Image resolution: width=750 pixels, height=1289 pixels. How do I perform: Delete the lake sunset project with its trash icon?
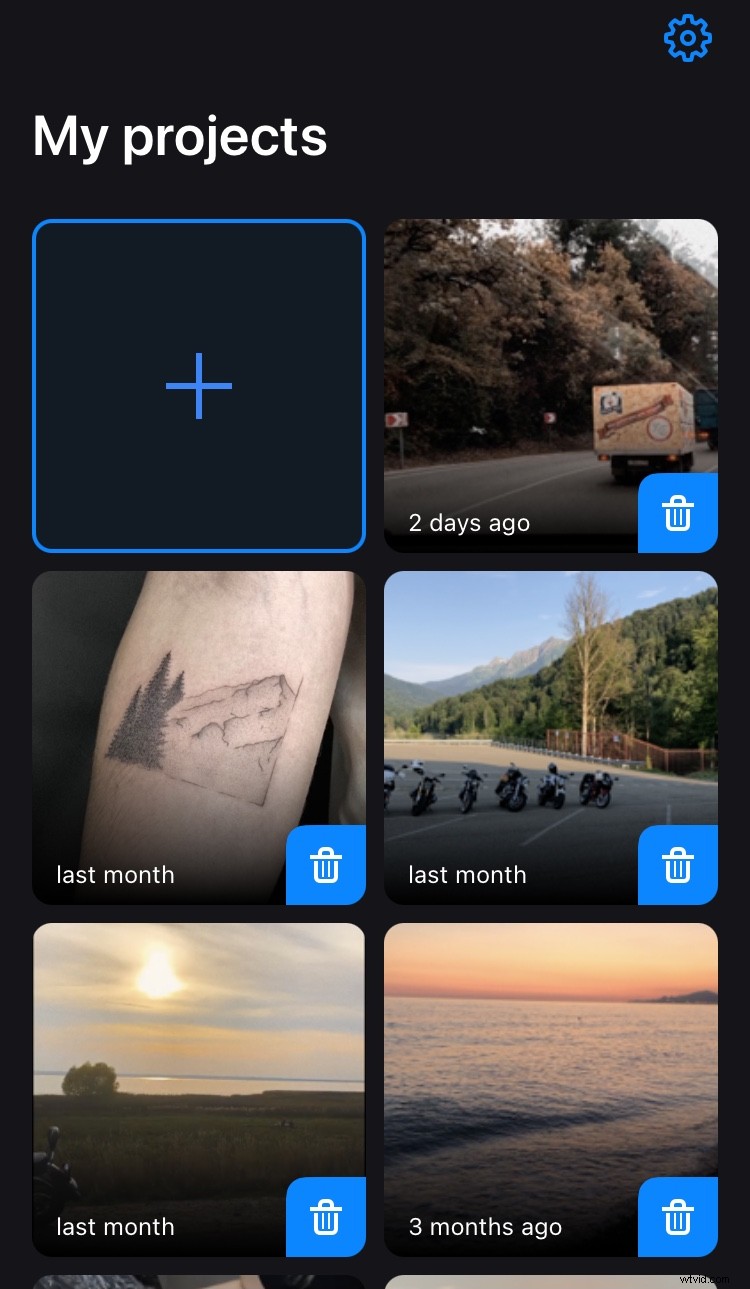[325, 1218]
